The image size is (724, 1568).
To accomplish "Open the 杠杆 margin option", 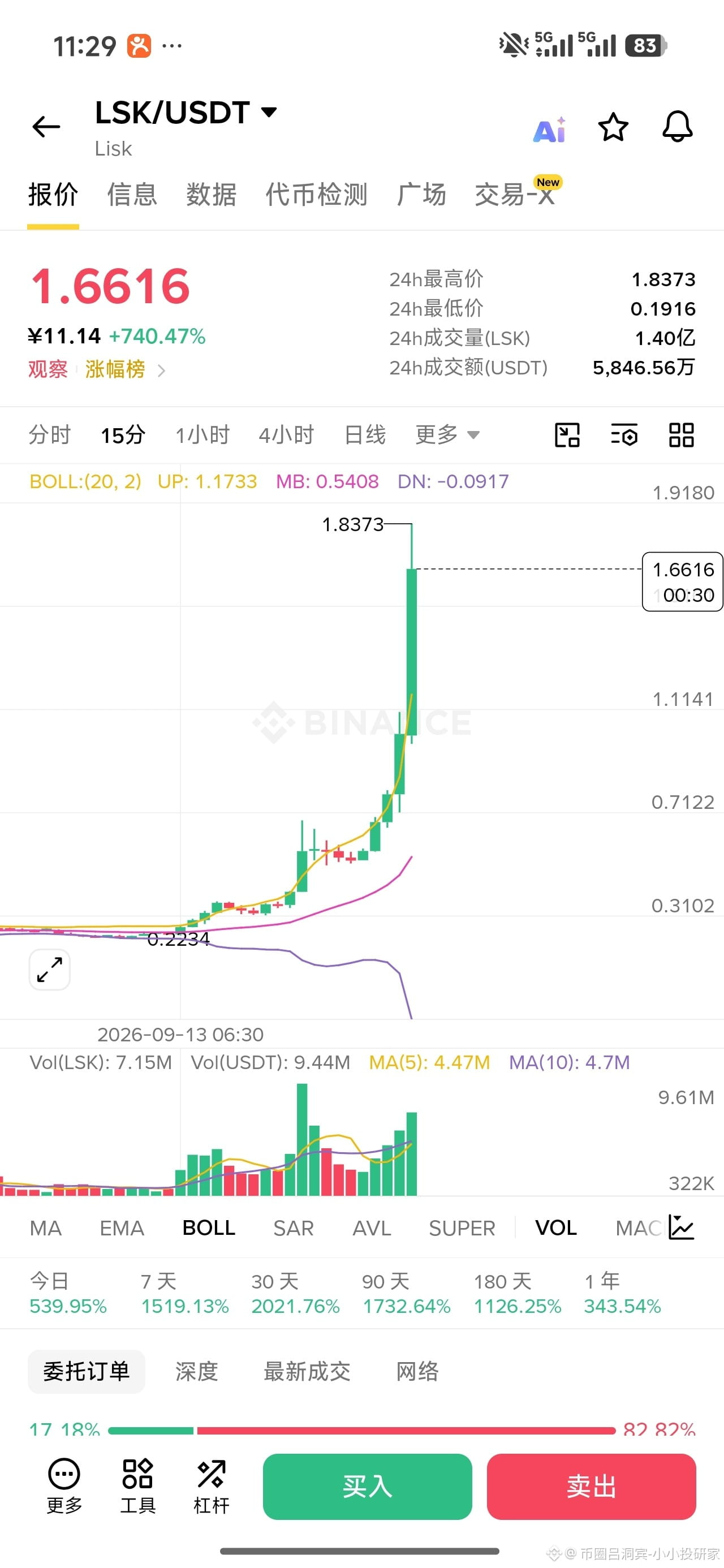I will pyautogui.click(x=212, y=1487).
